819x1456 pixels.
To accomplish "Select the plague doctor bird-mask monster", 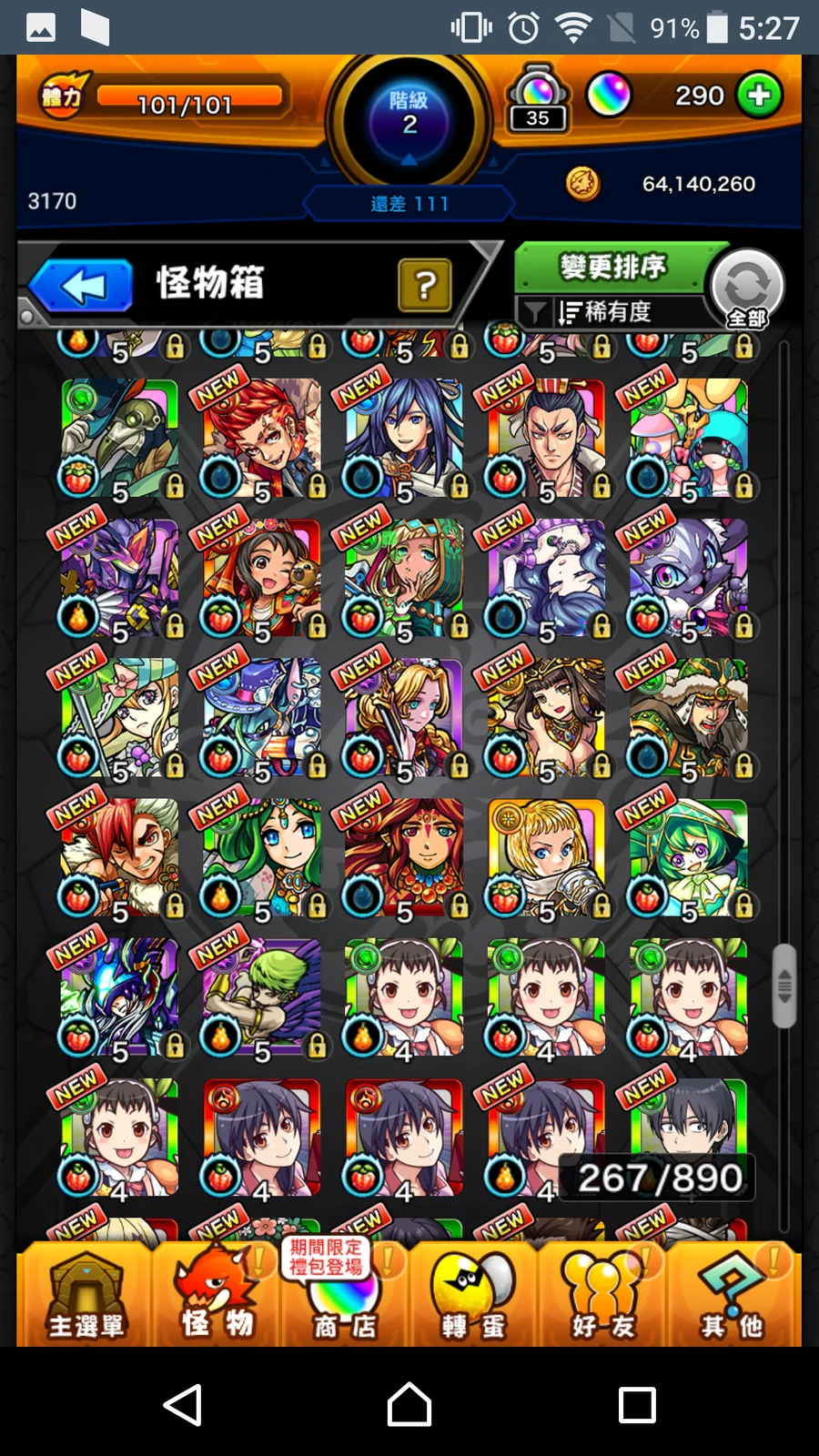I will pyautogui.click(x=120, y=439).
